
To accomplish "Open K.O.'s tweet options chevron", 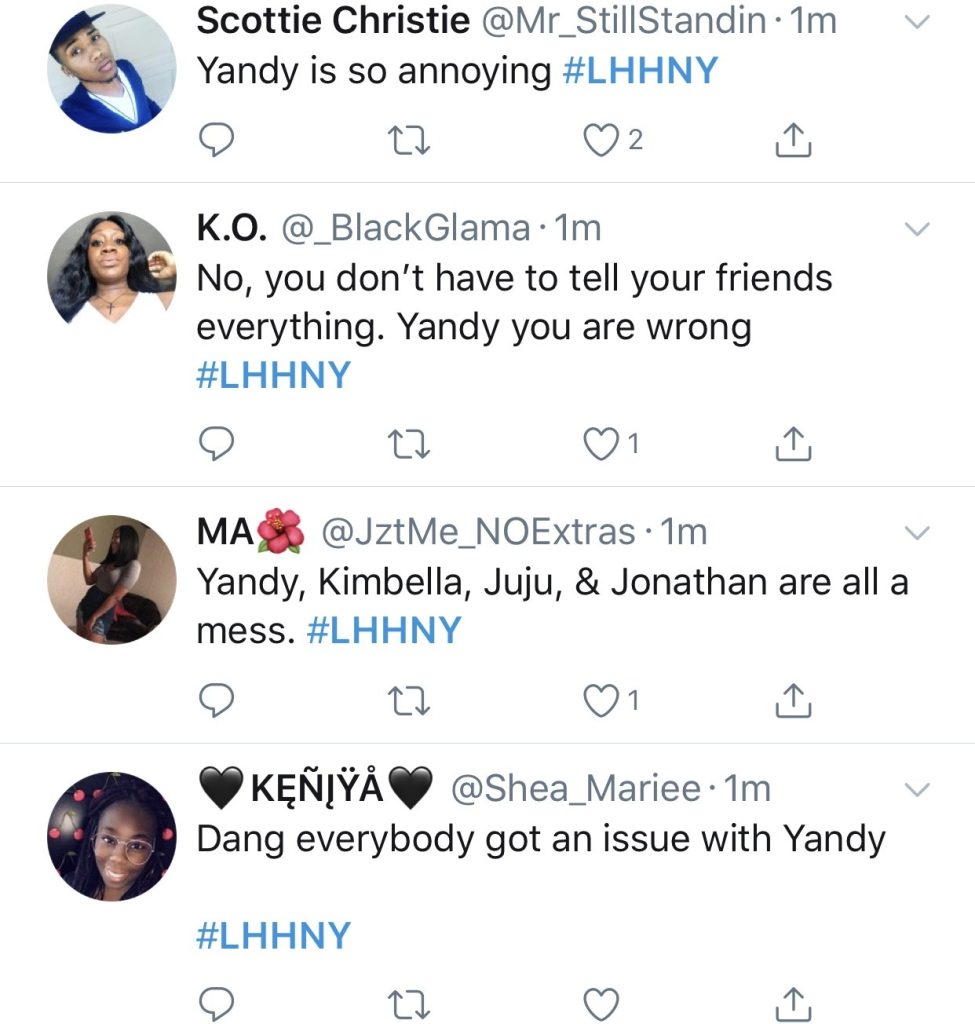I will click(917, 231).
